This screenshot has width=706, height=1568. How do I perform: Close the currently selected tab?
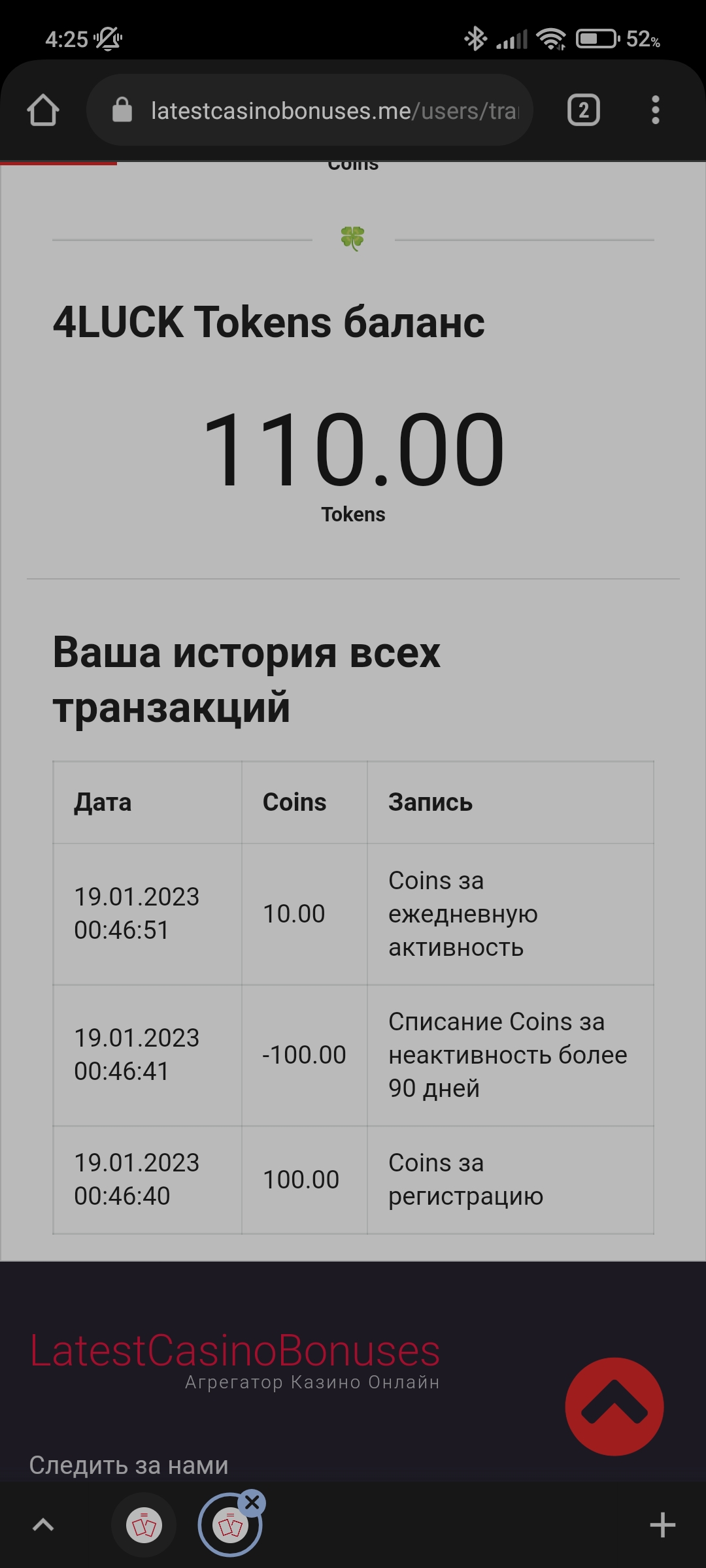(x=252, y=1503)
